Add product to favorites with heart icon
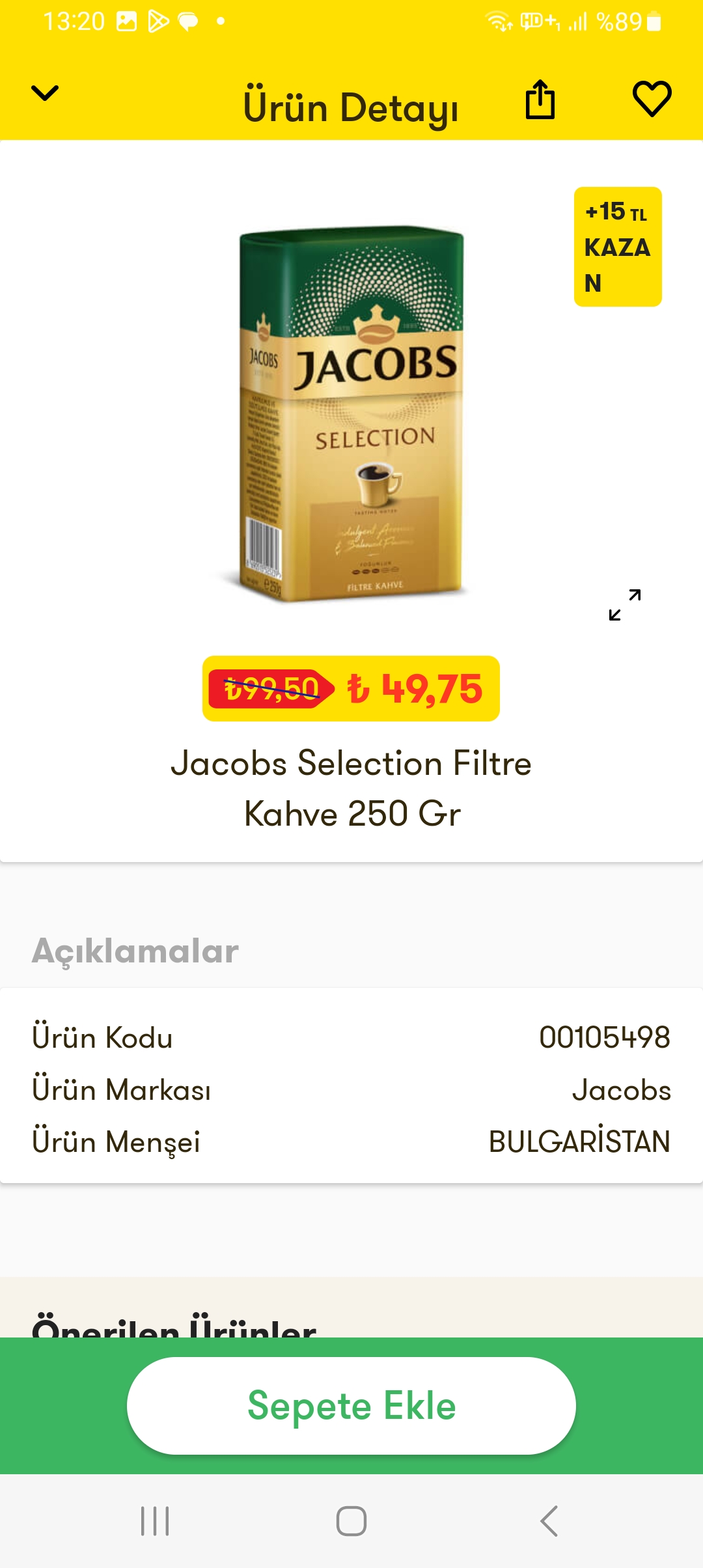This screenshot has height=1568, width=703. click(x=652, y=99)
